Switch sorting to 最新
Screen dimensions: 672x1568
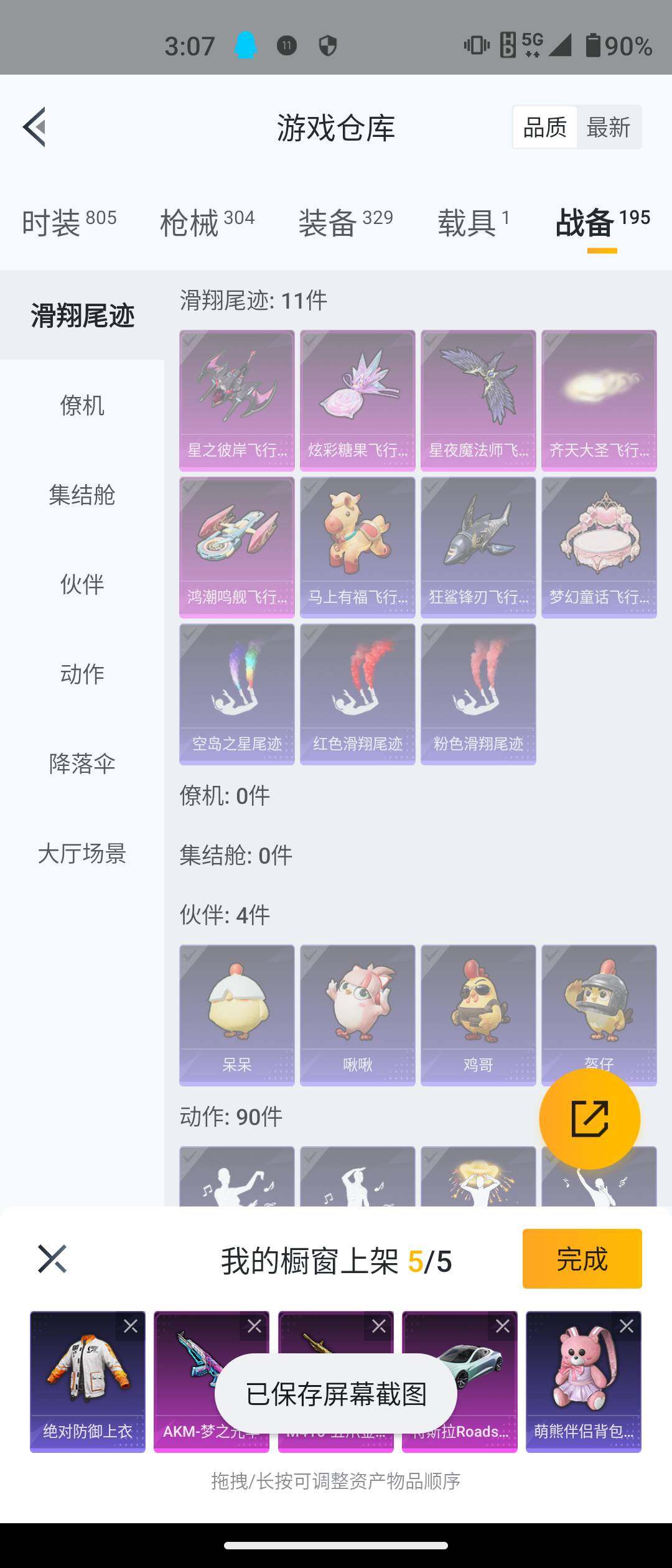click(x=607, y=126)
